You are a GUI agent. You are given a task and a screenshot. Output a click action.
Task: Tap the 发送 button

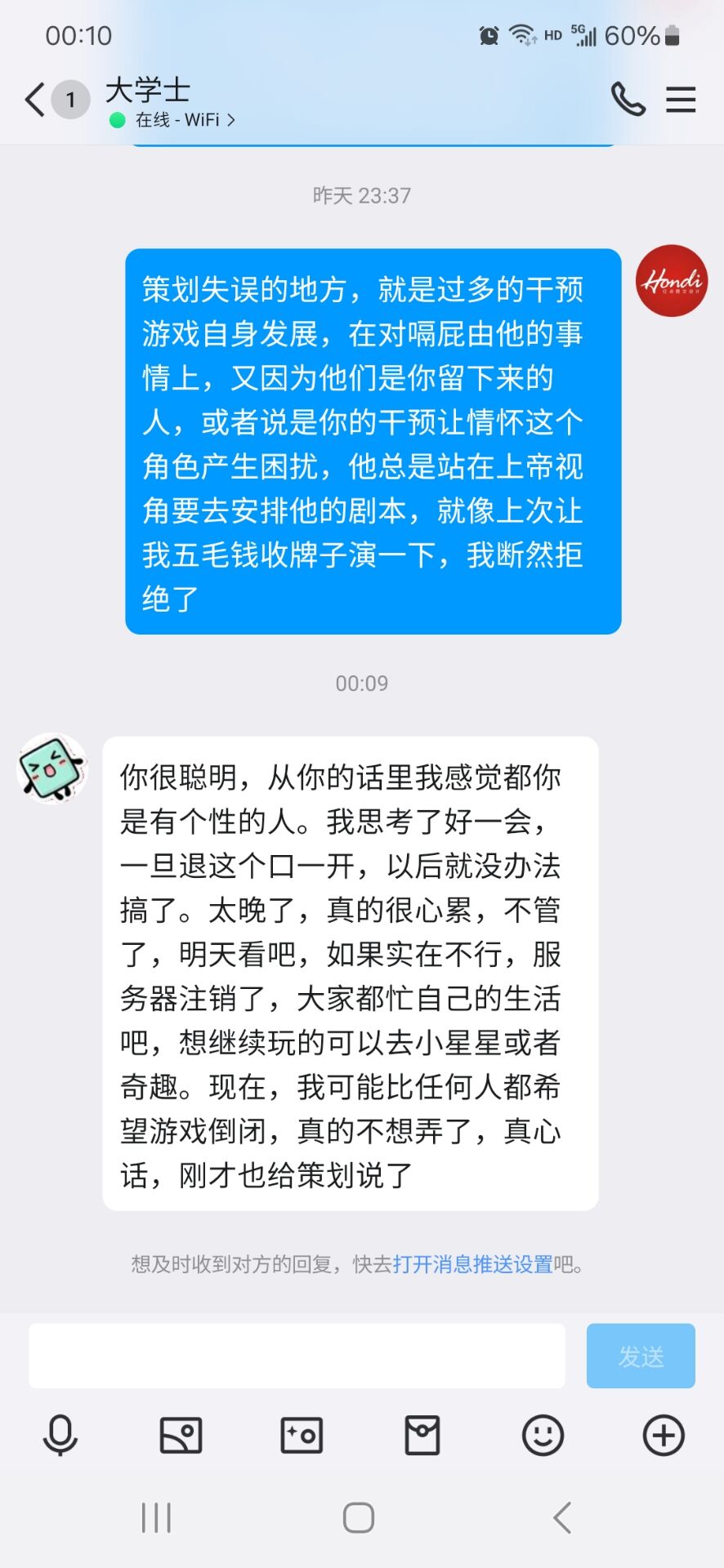[640, 1356]
